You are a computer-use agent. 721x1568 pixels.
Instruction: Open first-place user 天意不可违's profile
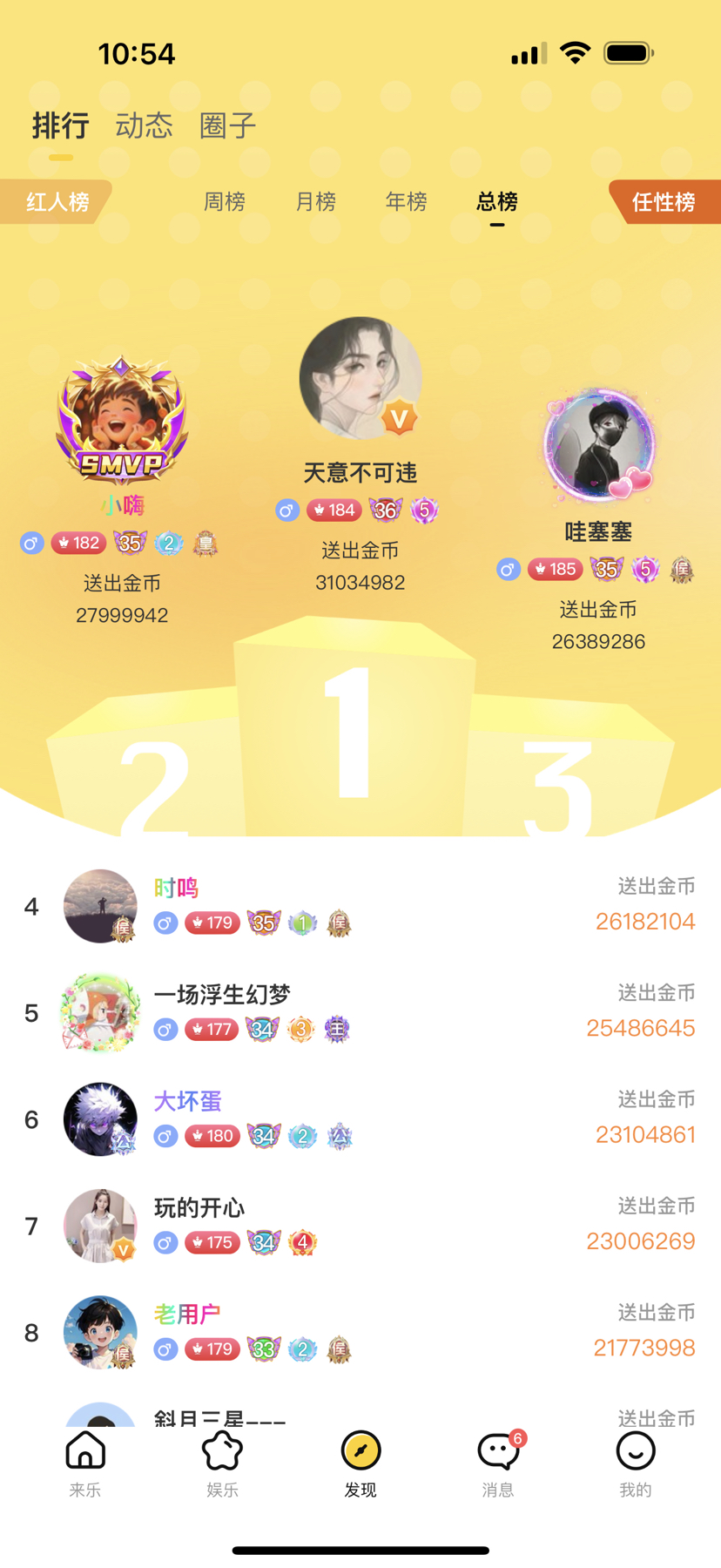tap(360, 378)
